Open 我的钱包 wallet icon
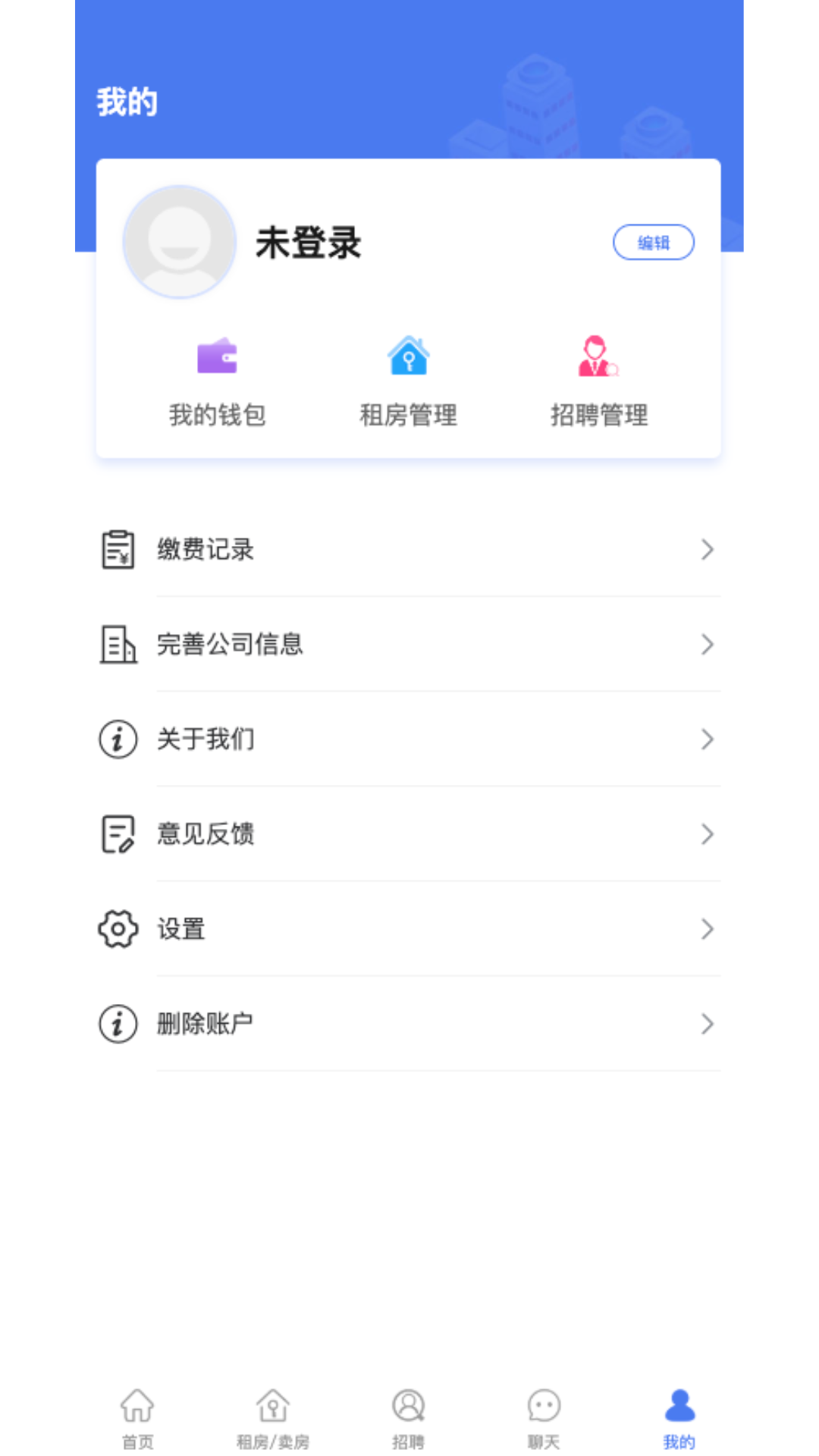 pos(218,356)
